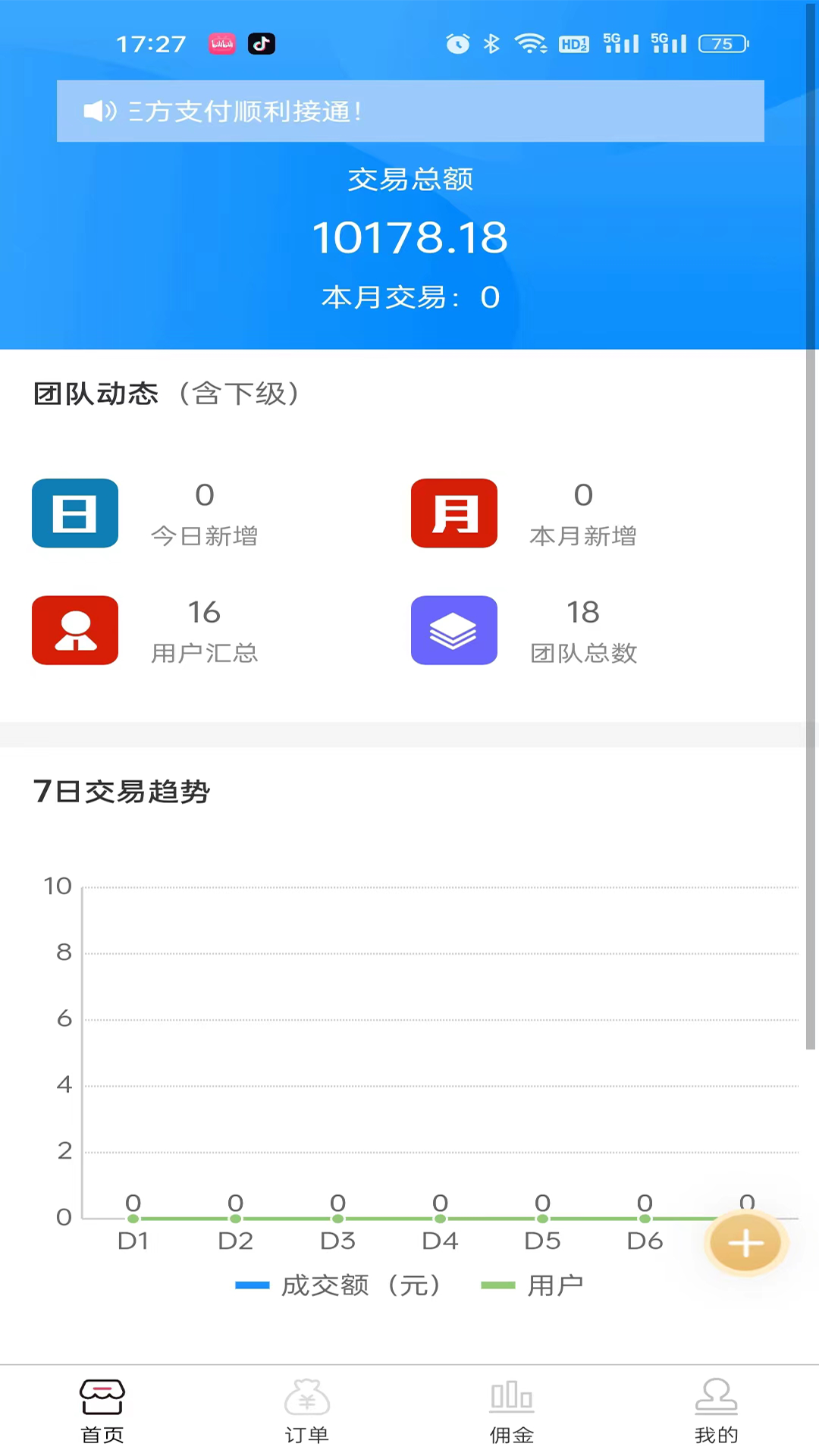The width and height of the screenshot is (819, 1456).
Task: Select the 日 today-new icon
Action: 74,513
